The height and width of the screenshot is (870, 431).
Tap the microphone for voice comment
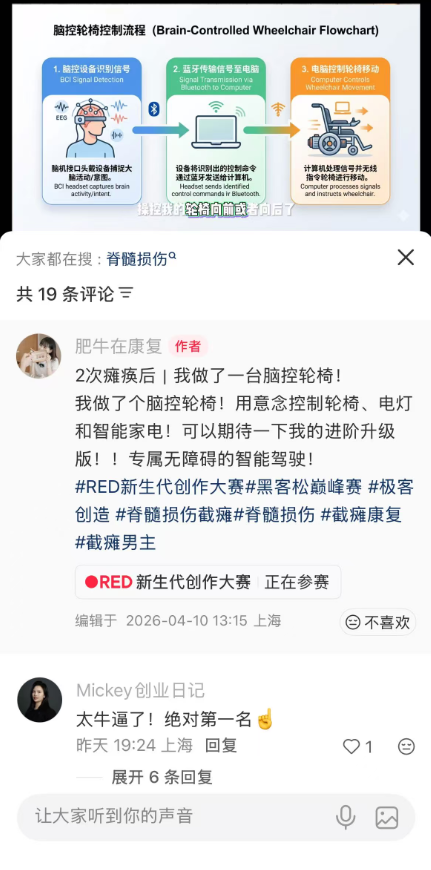tap(345, 817)
